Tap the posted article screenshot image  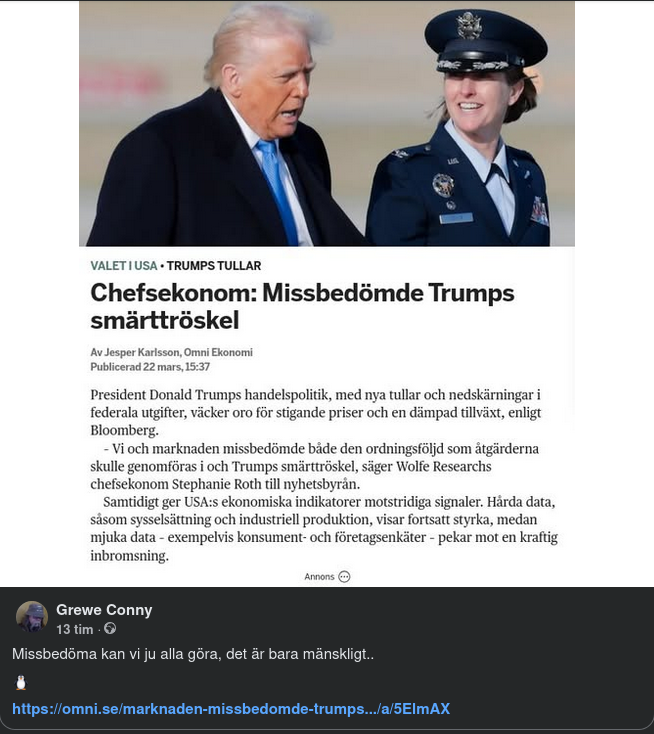(x=326, y=300)
